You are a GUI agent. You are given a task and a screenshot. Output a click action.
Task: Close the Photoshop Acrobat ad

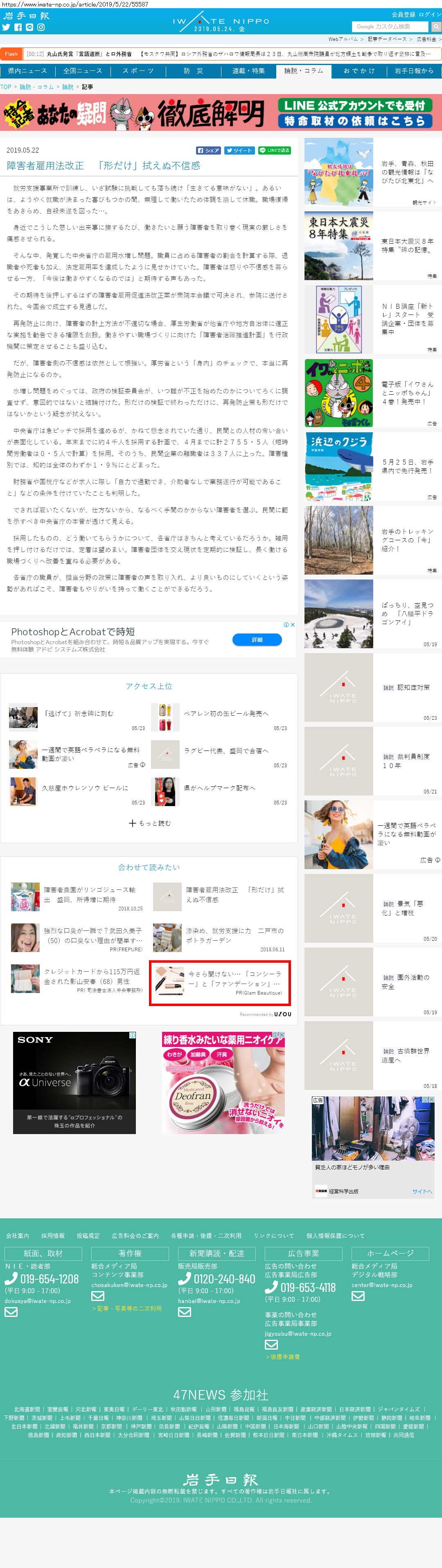pyautogui.click(x=293, y=625)
